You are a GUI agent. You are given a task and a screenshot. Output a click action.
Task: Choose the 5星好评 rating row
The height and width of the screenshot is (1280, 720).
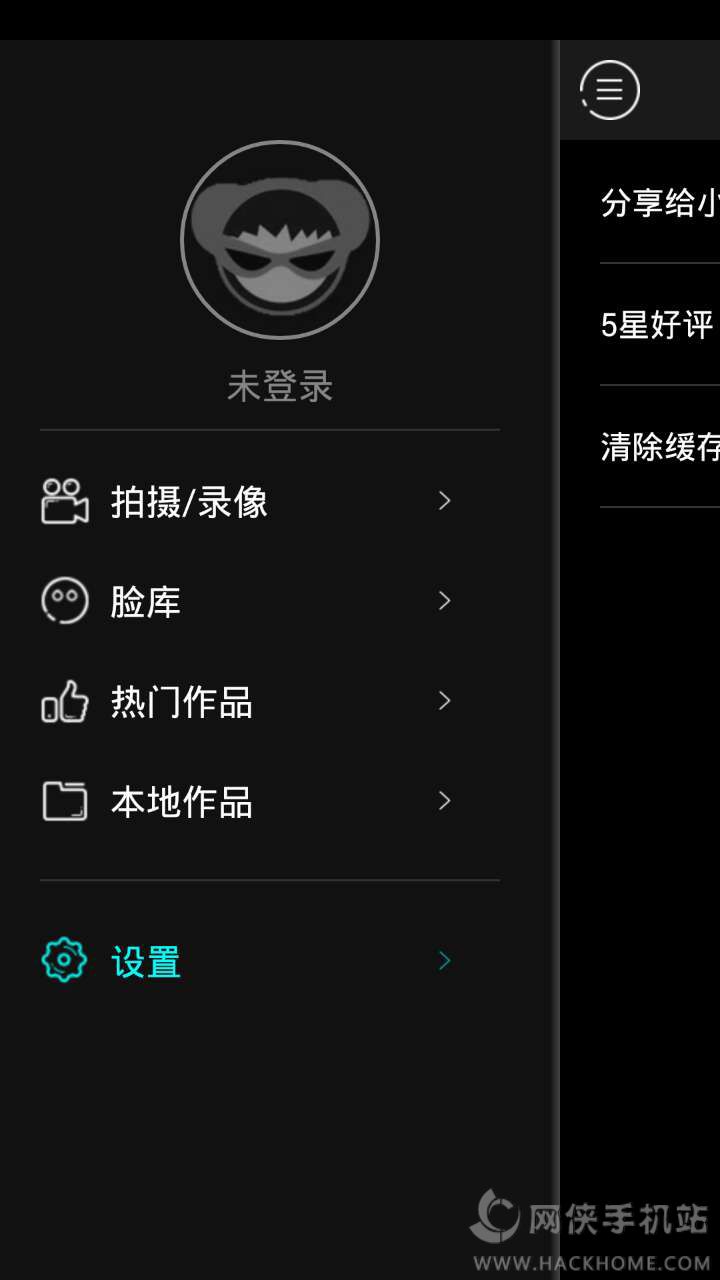coord(660,325)
